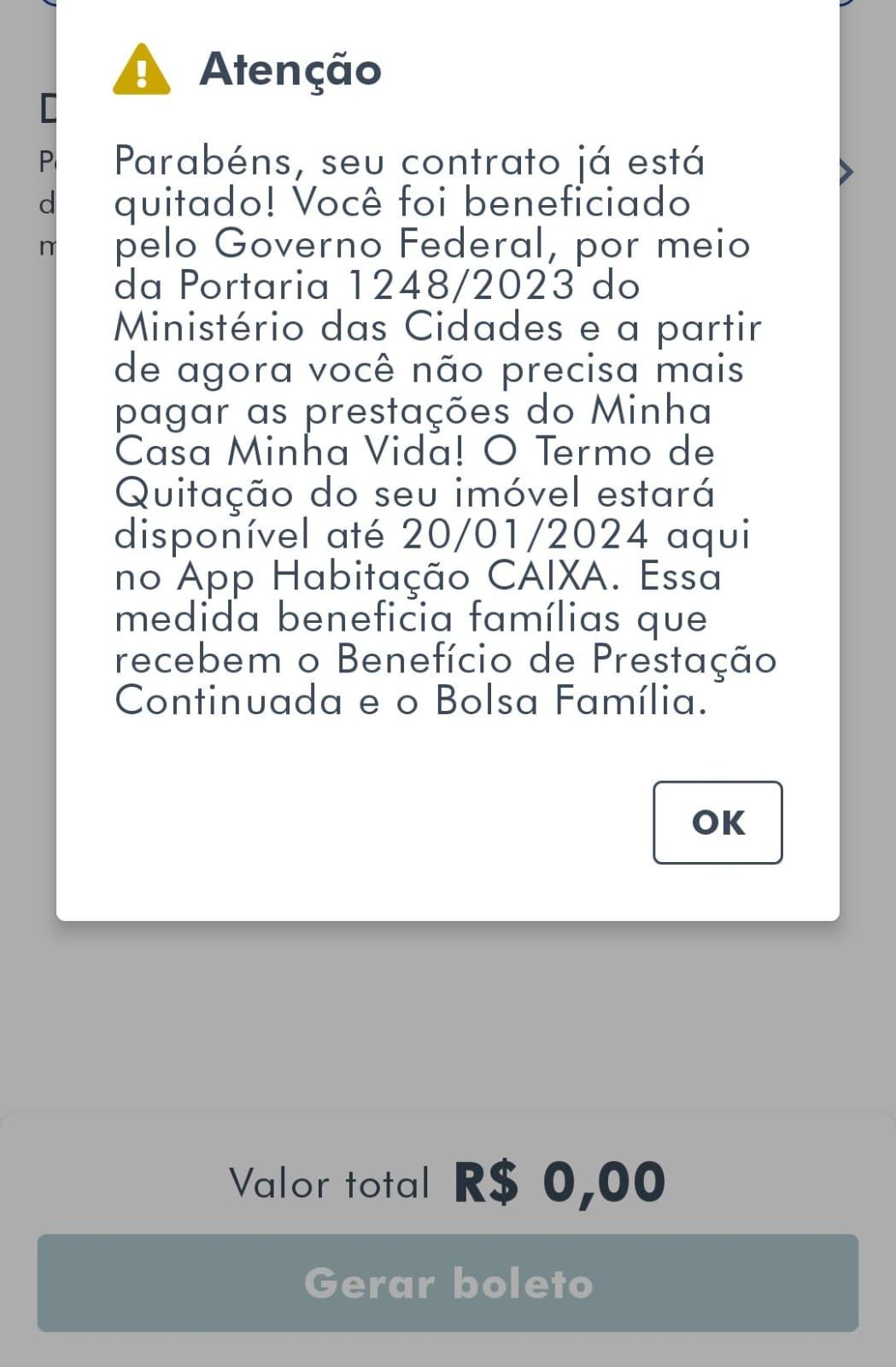This screenshot has width=896, height=1367.
Task: Dismiss the Atenção dialog with OK
Action: [x=717, y=822]
